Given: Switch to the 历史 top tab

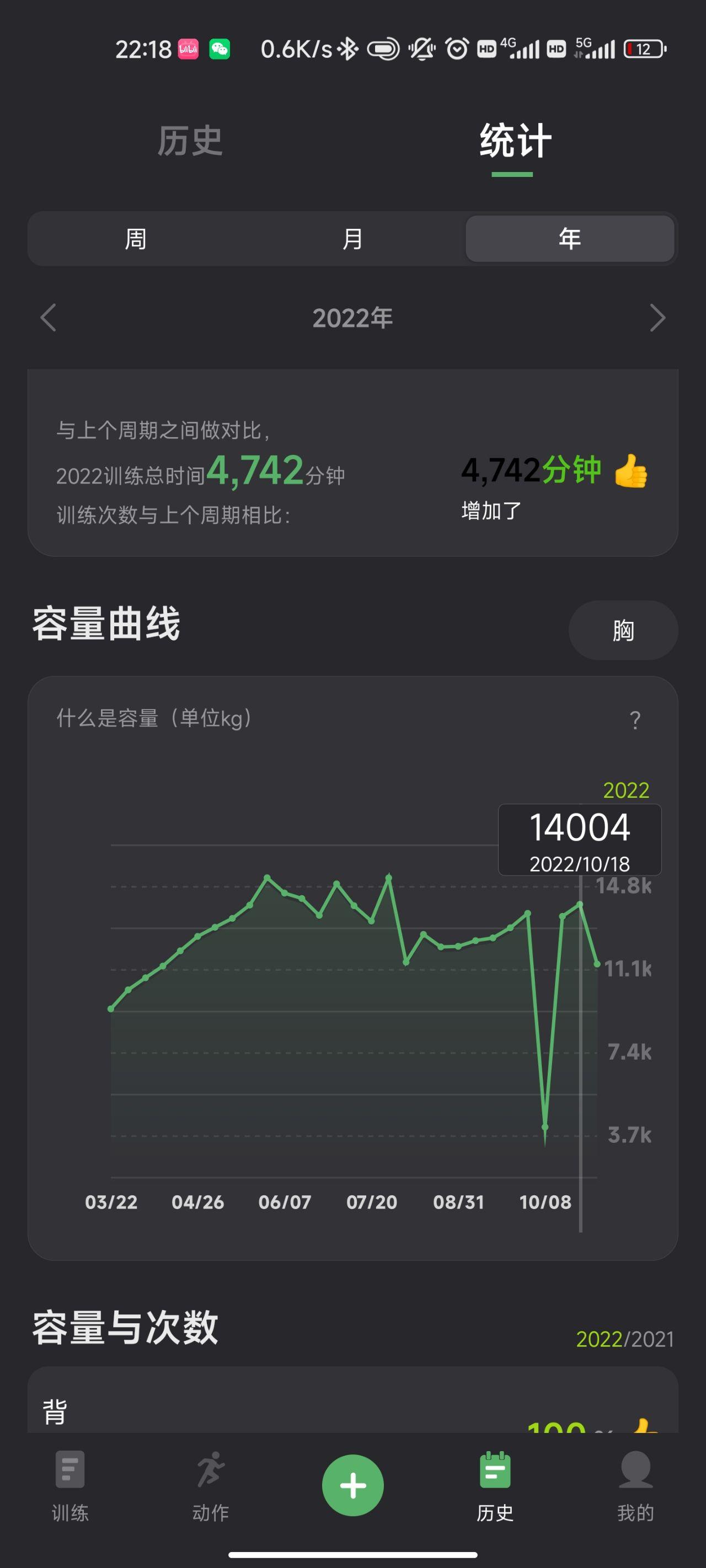Looking at the screenshot, I should [190, 141].
